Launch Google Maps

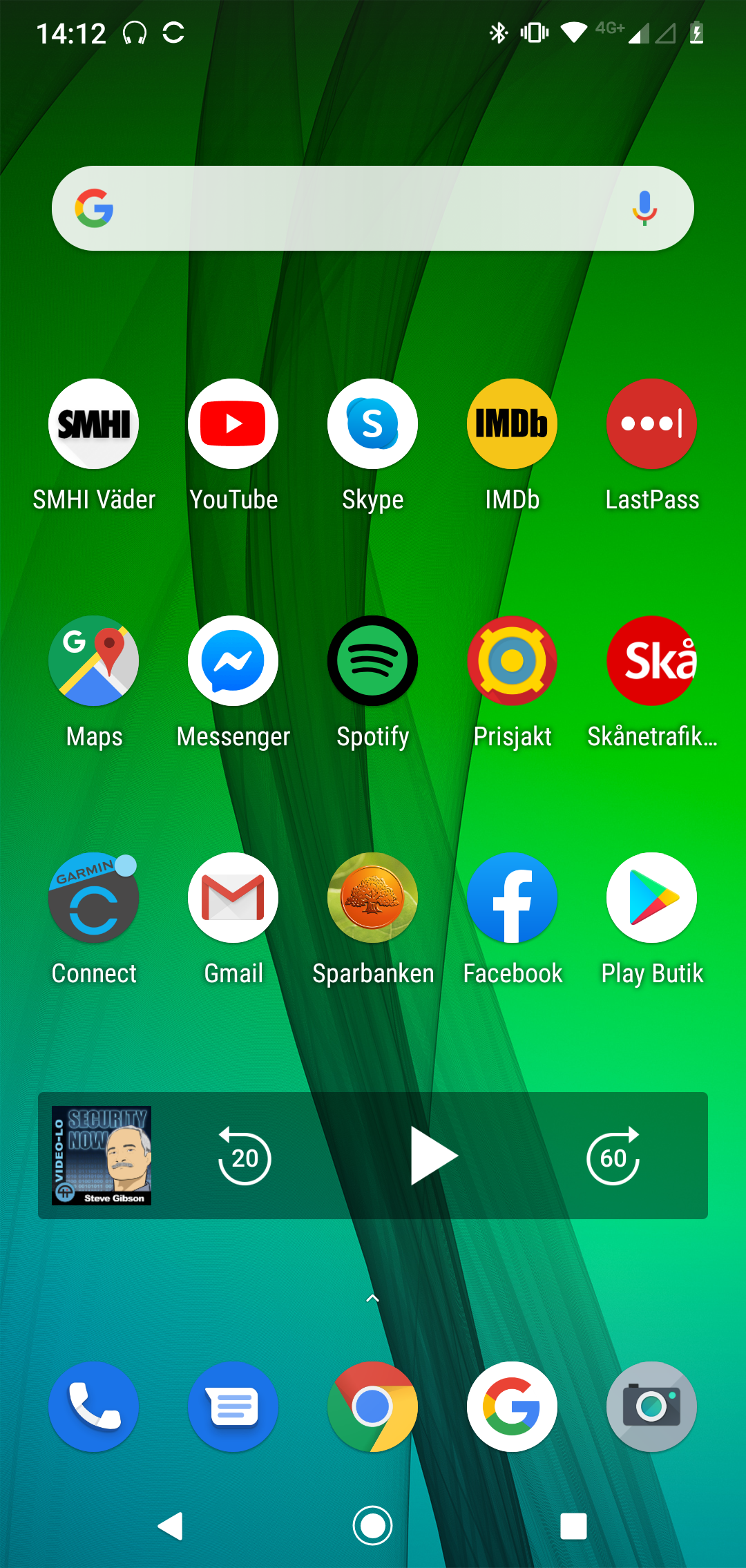(x=94, y=660)
